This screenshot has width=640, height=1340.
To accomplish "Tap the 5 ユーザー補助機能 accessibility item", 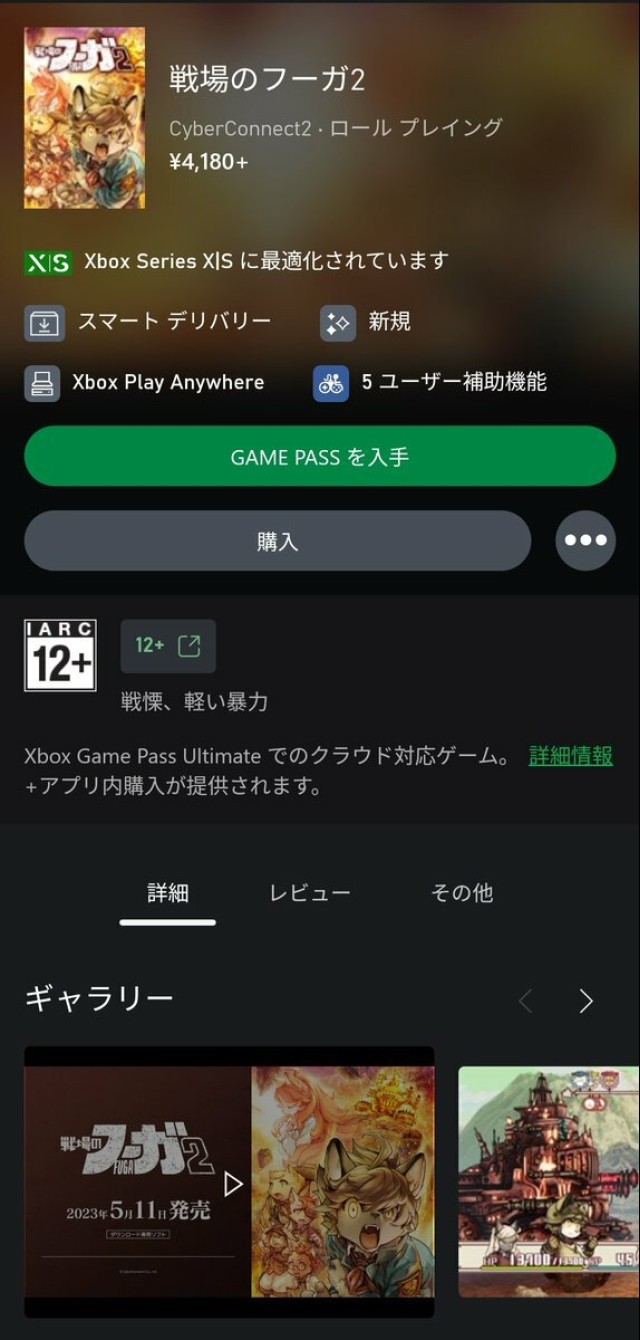I will pyautogui.click(x=430, y=382).
